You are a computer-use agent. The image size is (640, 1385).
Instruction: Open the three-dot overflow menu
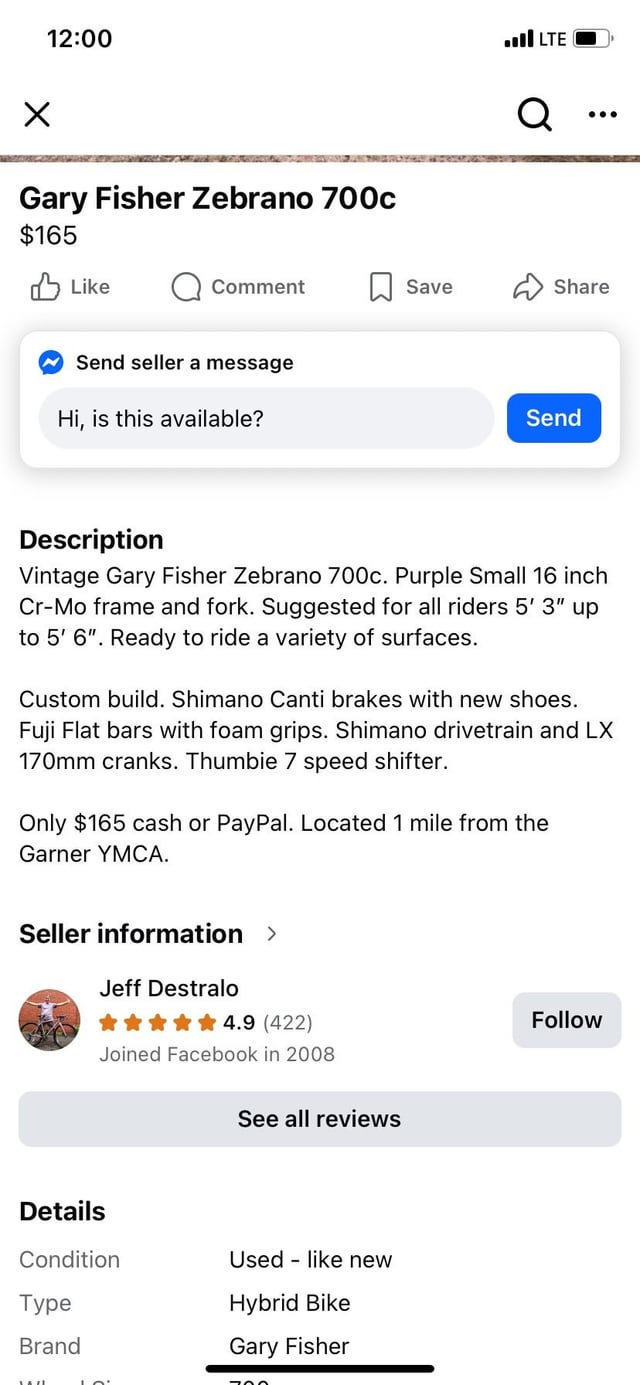602,115
